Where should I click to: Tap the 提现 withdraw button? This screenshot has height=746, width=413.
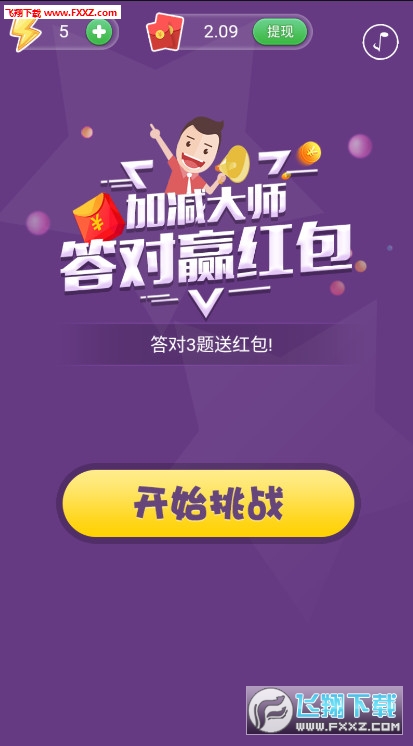[x=280, y=32]
